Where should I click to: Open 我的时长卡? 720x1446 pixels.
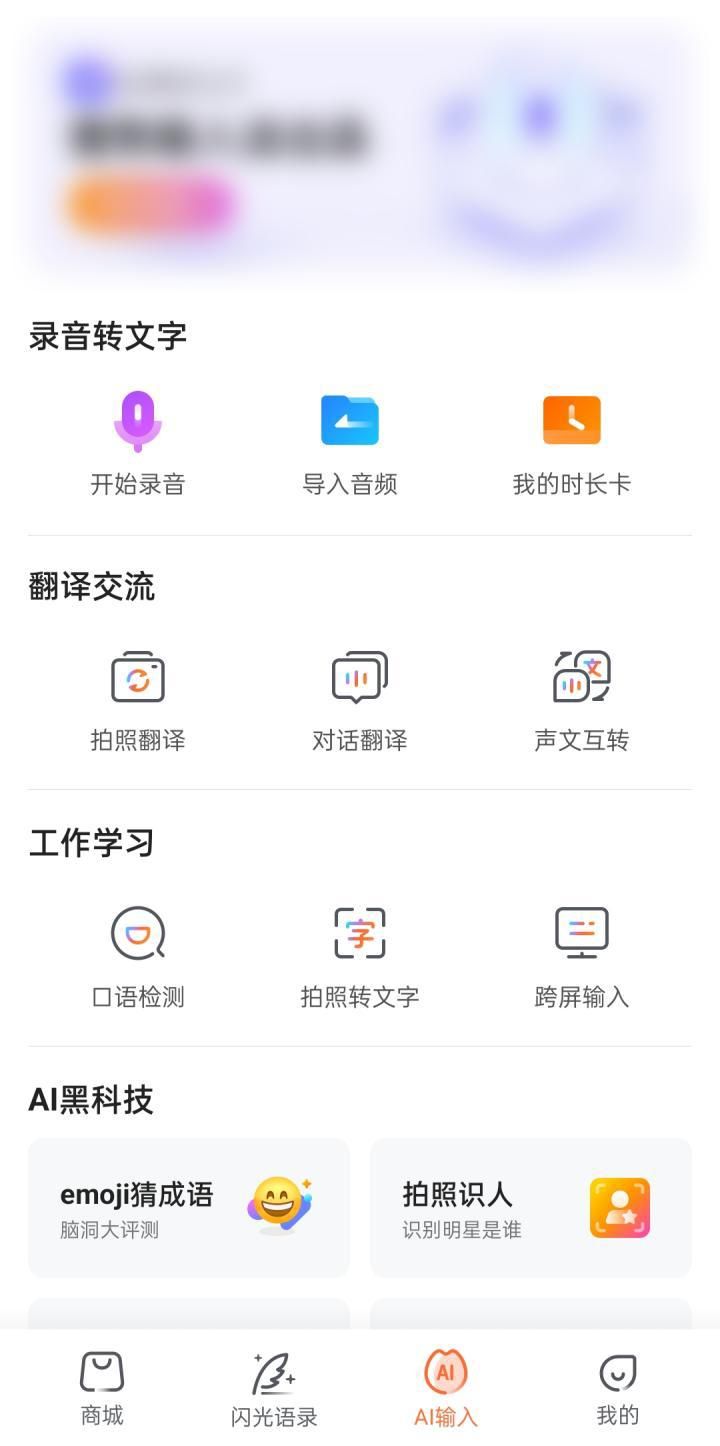point(572,442)
